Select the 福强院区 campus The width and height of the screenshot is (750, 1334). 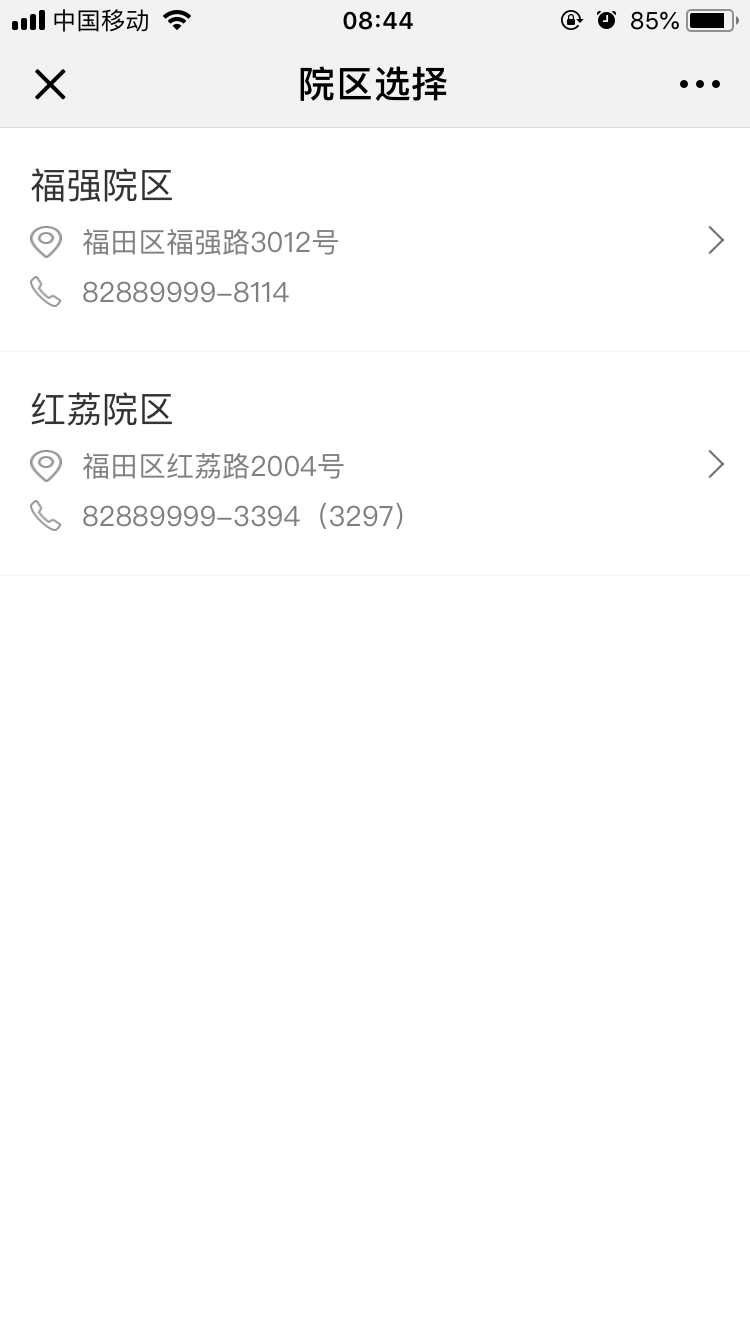coord(375,240)
